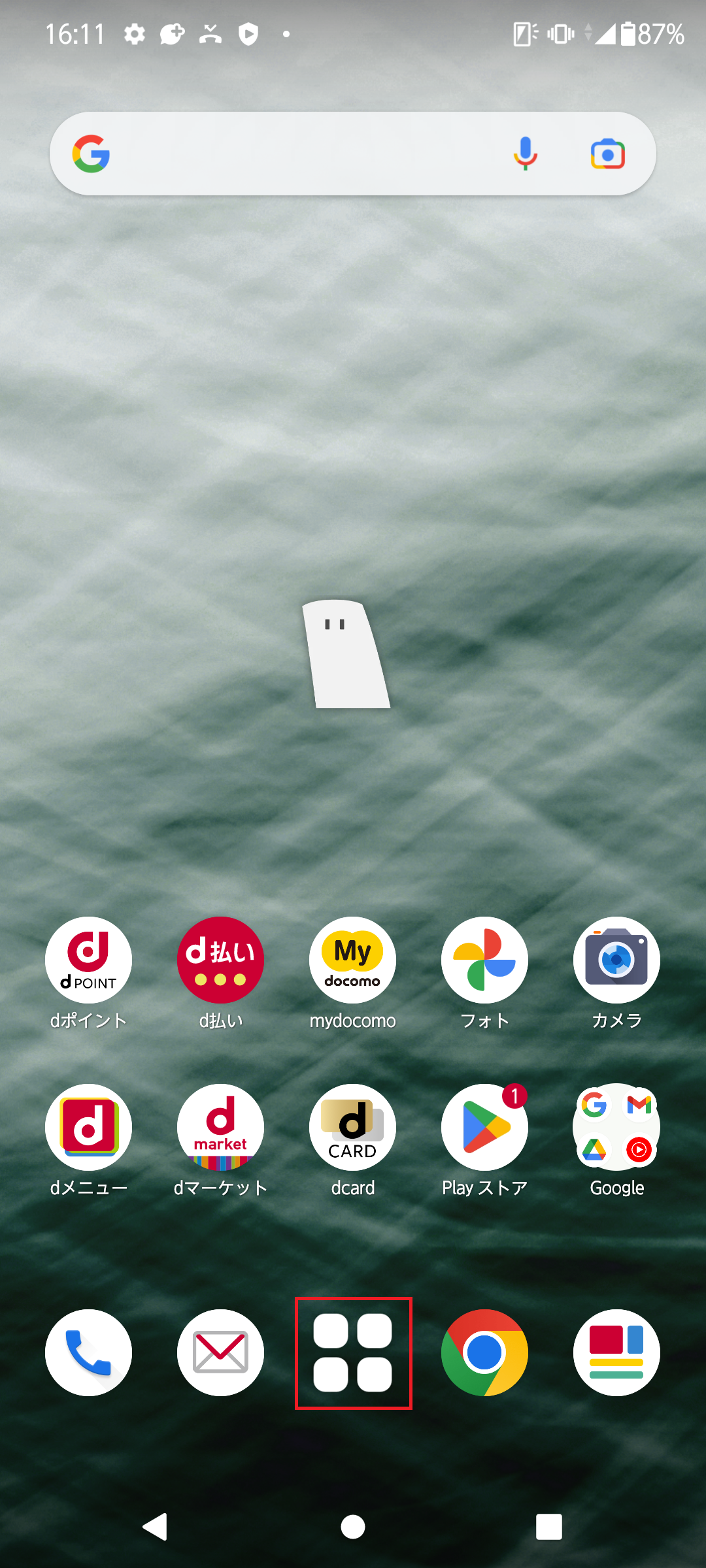Open the dポイント app
The width and height of the screenshot is (706, 1568).
(88, 960)
